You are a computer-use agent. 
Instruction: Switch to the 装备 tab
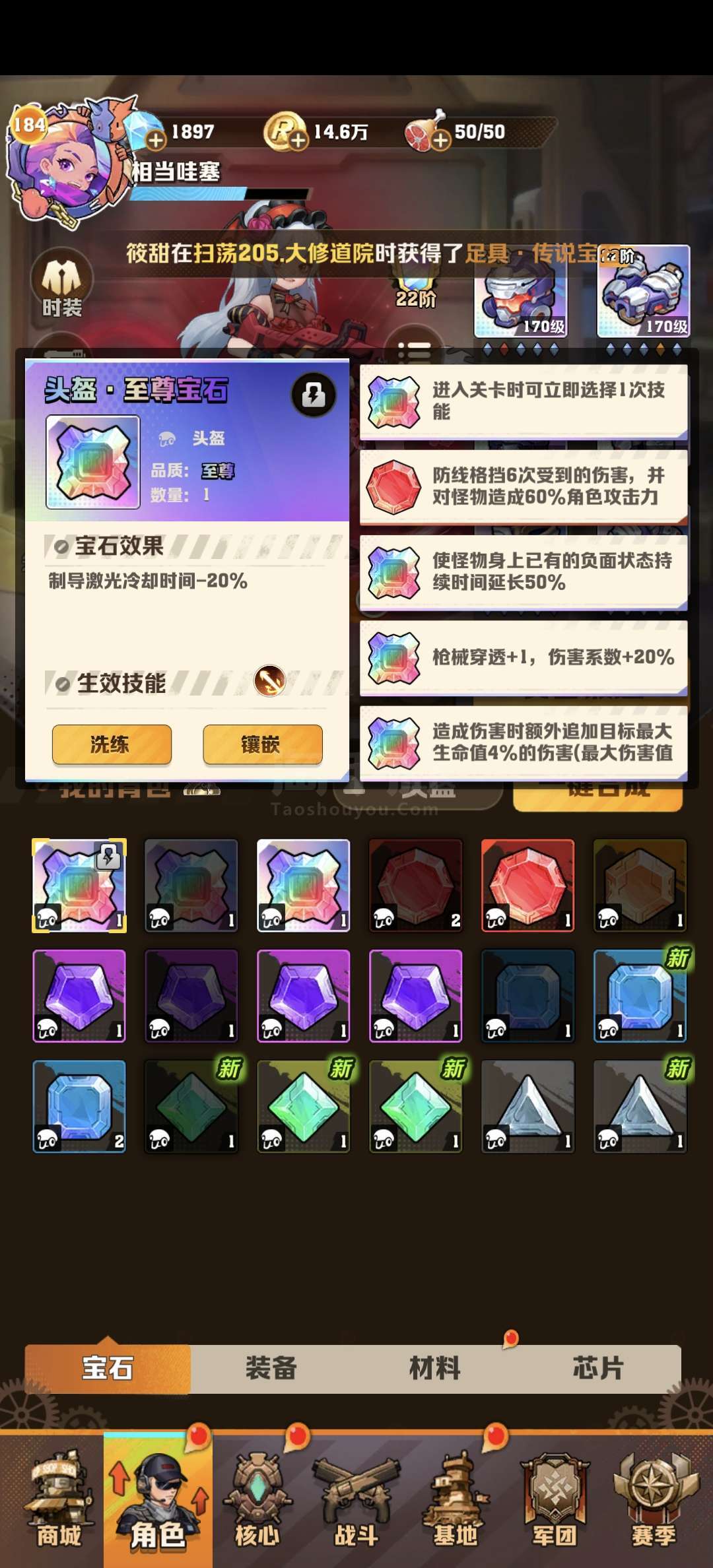(x=271, y=1367)
